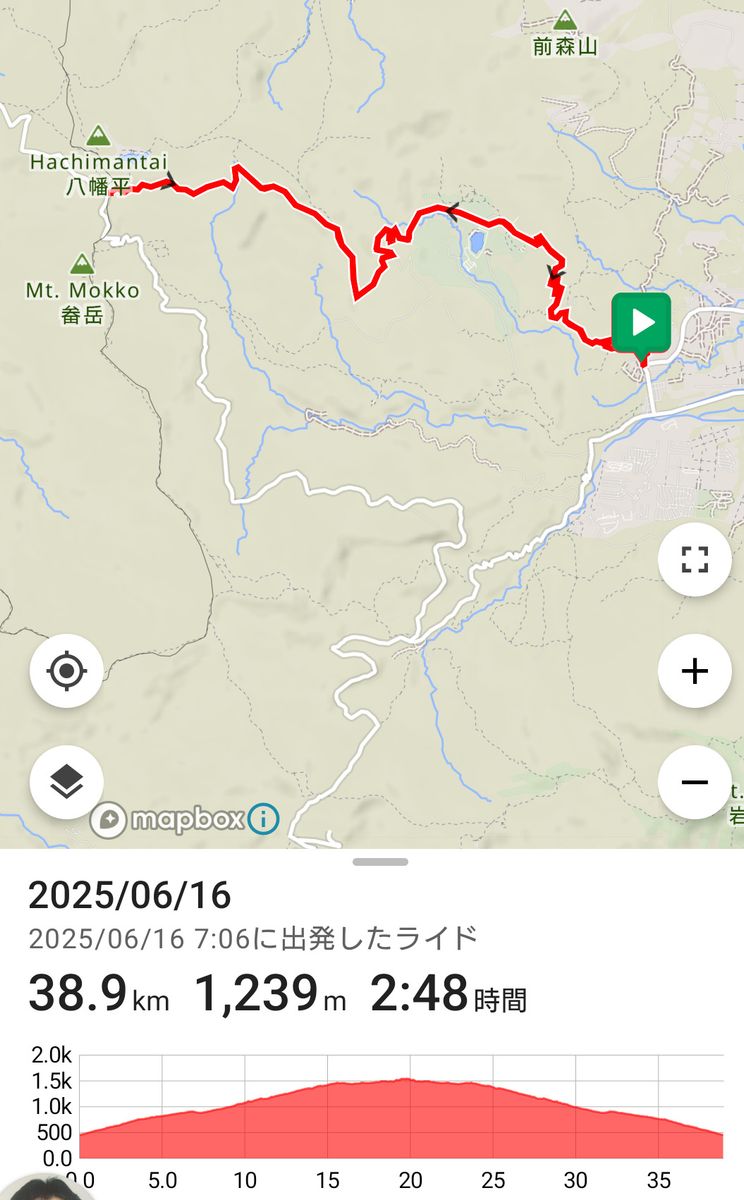Zoom out of the map

click(x=694, y=781)
